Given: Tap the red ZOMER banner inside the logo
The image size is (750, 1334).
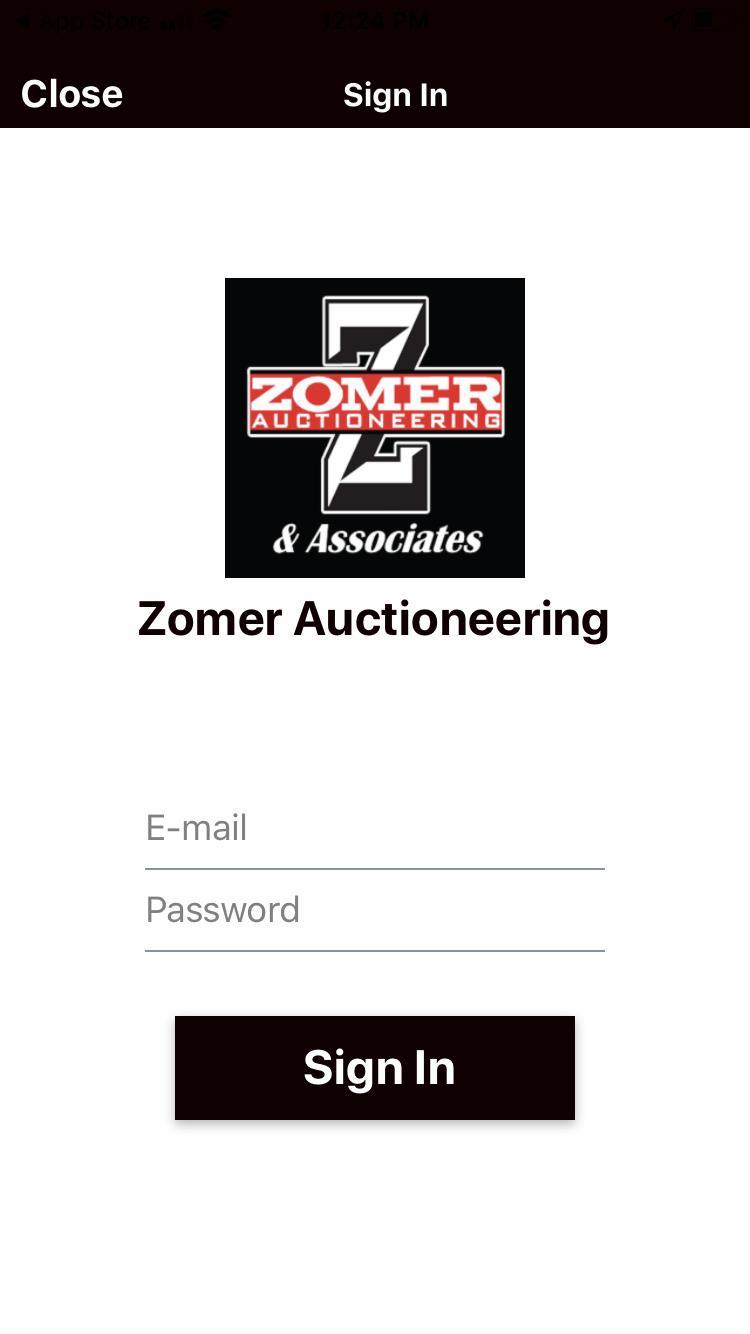Looking at the screenshot, I should pyautogui.click(x=375, y=400).
